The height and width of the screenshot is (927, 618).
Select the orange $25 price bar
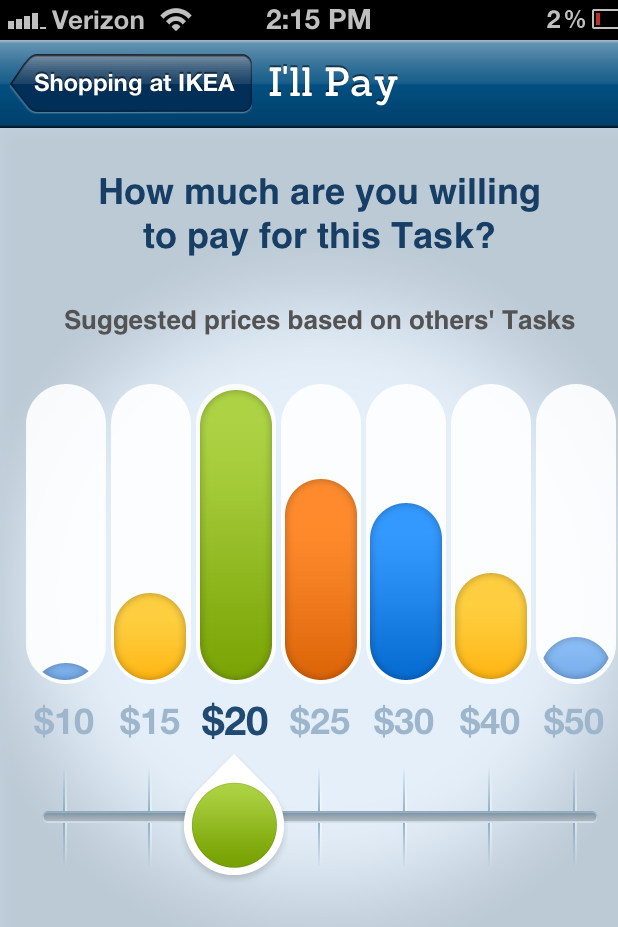point(320,580)
